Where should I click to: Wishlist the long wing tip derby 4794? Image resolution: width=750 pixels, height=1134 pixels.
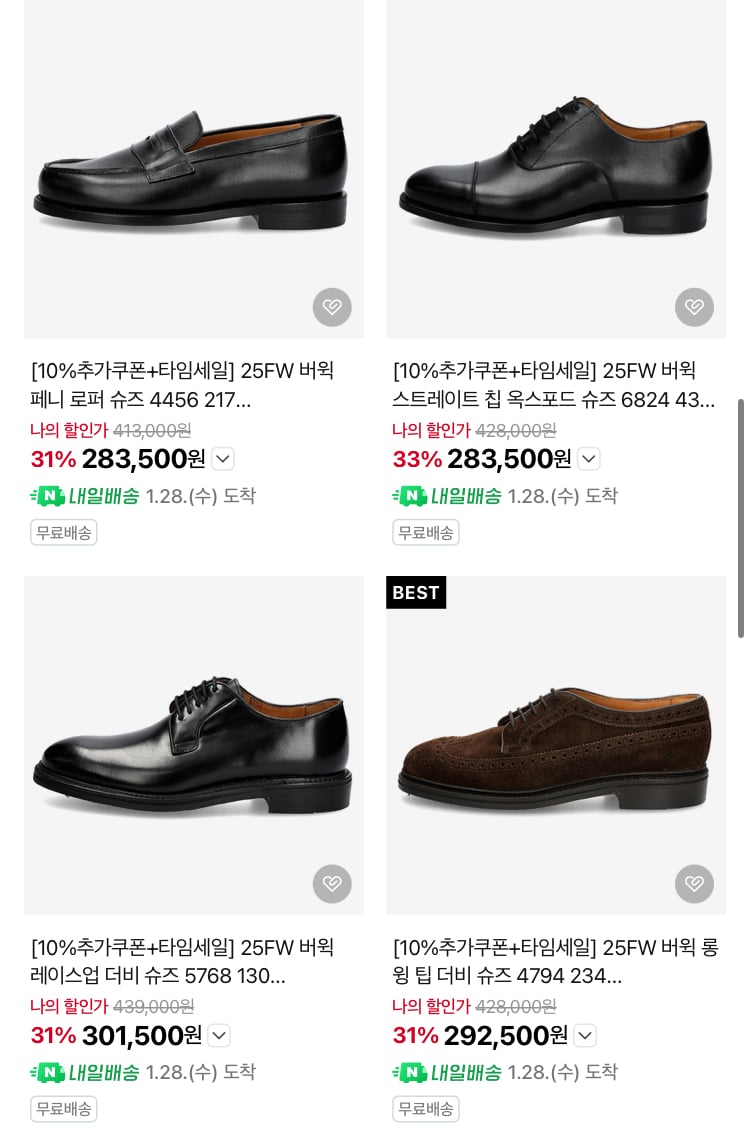[694, 884]
